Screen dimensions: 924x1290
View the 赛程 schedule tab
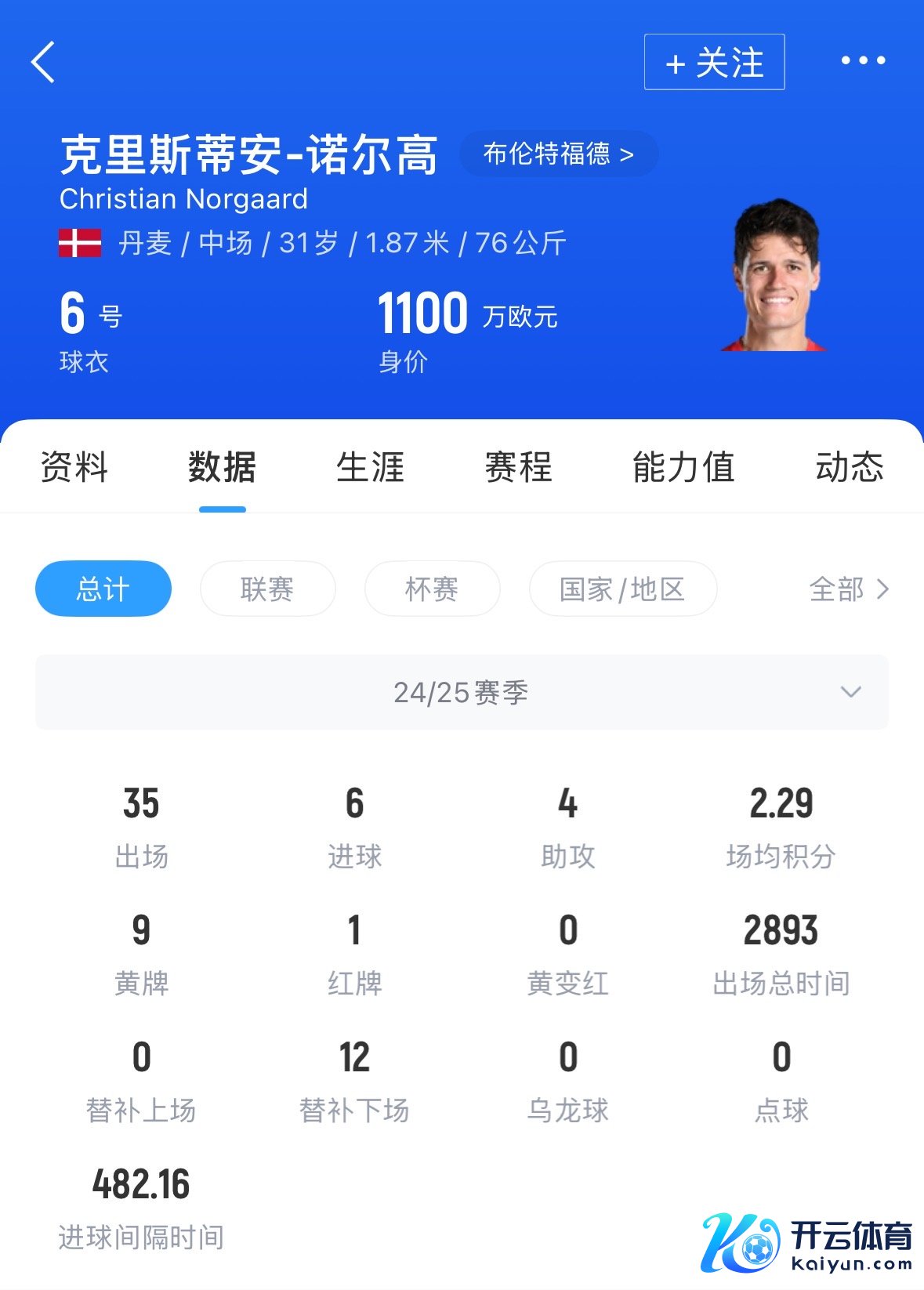click(518, 467)
